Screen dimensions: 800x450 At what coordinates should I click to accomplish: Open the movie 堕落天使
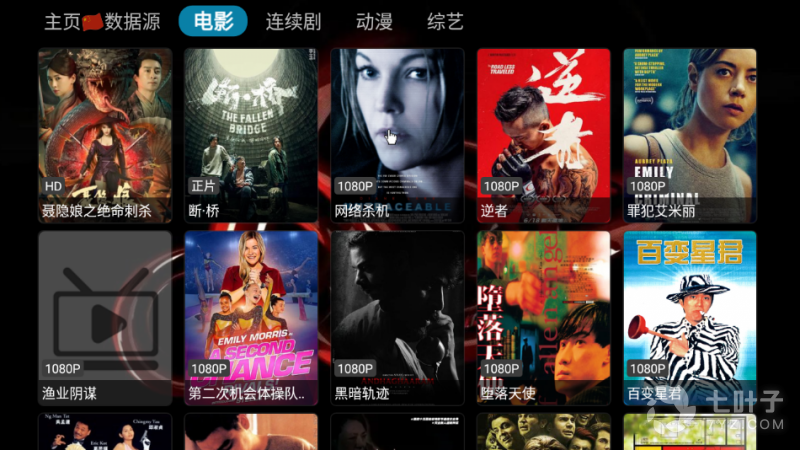point(543,318)
